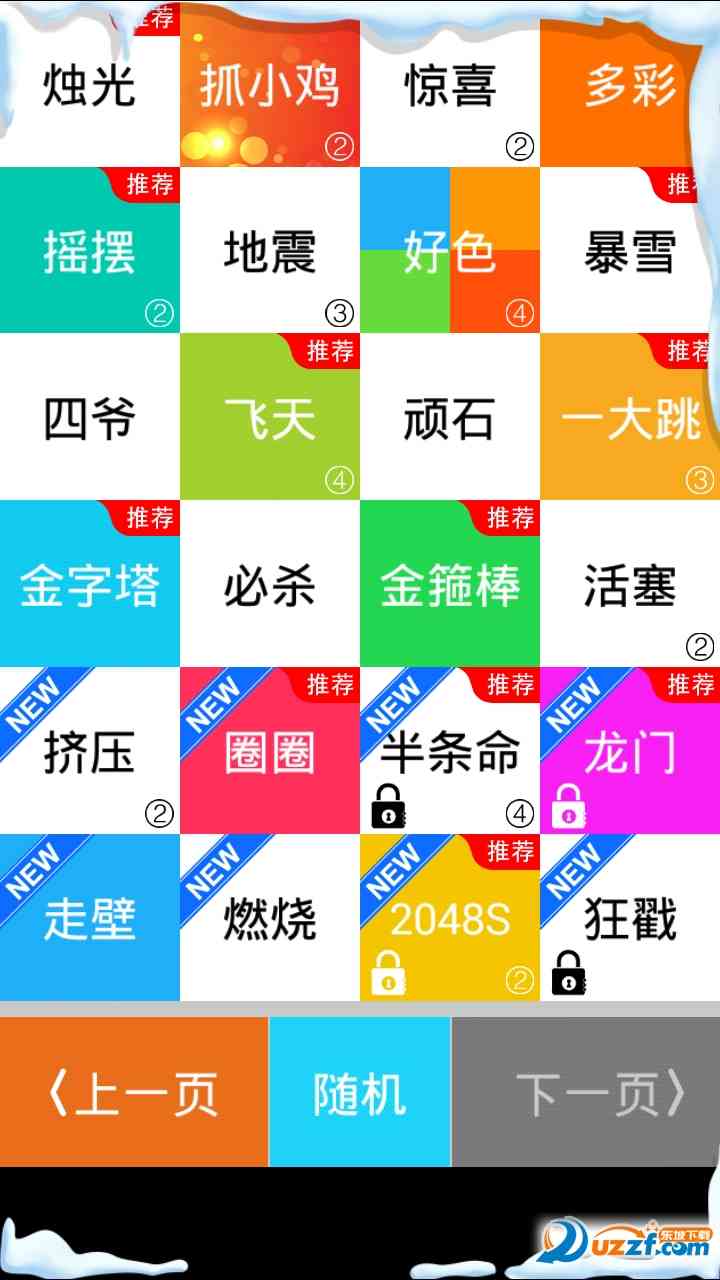Tap the 金箍棒 tile
Image resolution: width=720 pixels, height=1280 pixels.
pos(450,584)
